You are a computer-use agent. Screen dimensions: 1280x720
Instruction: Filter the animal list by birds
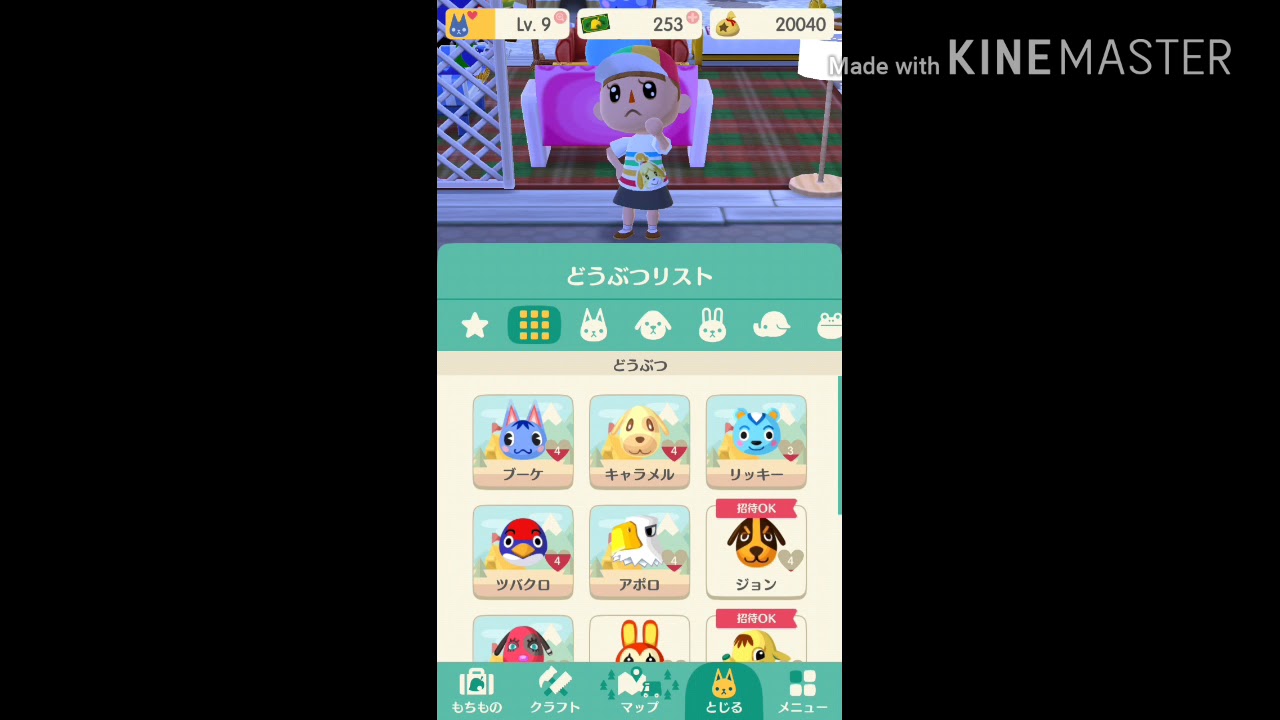771,325
